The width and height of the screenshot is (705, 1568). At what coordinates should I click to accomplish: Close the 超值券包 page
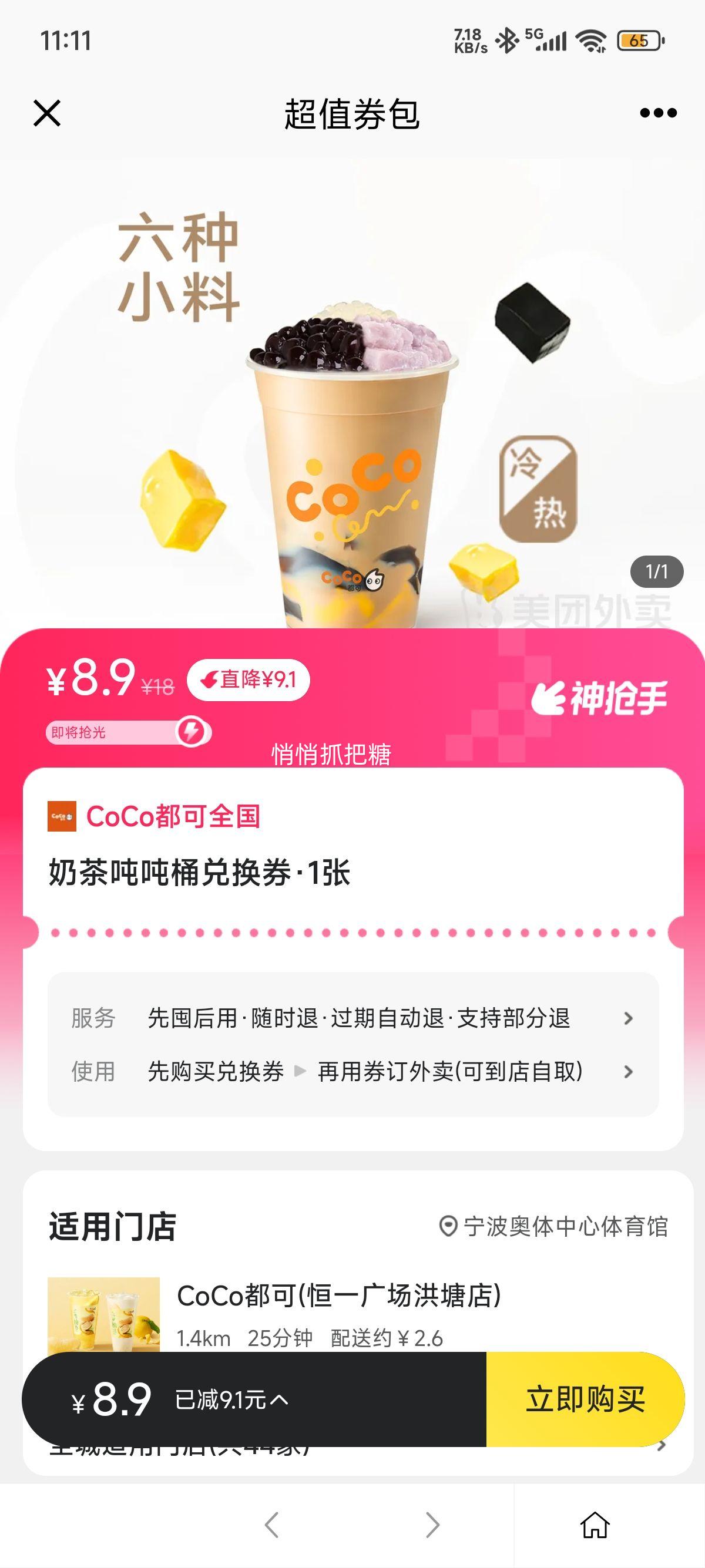click(x=47, y=113)
